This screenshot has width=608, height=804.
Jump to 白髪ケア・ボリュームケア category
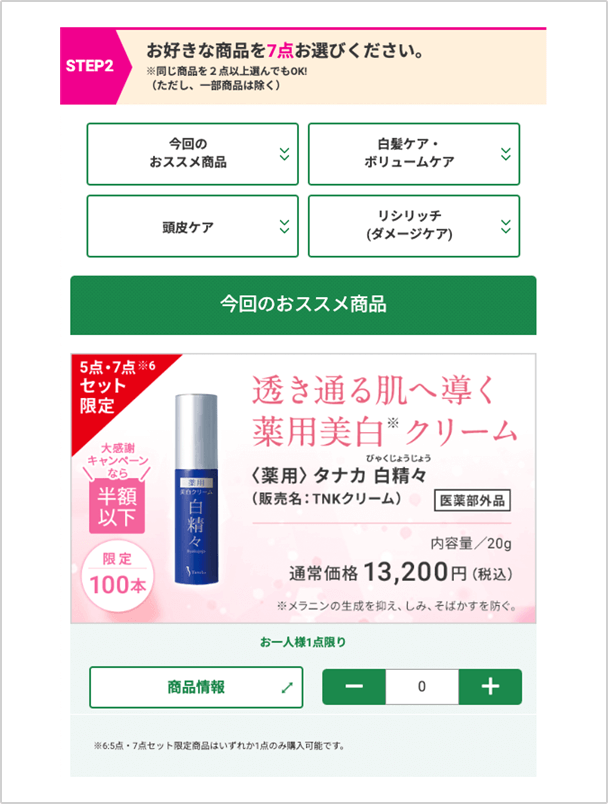414,154
